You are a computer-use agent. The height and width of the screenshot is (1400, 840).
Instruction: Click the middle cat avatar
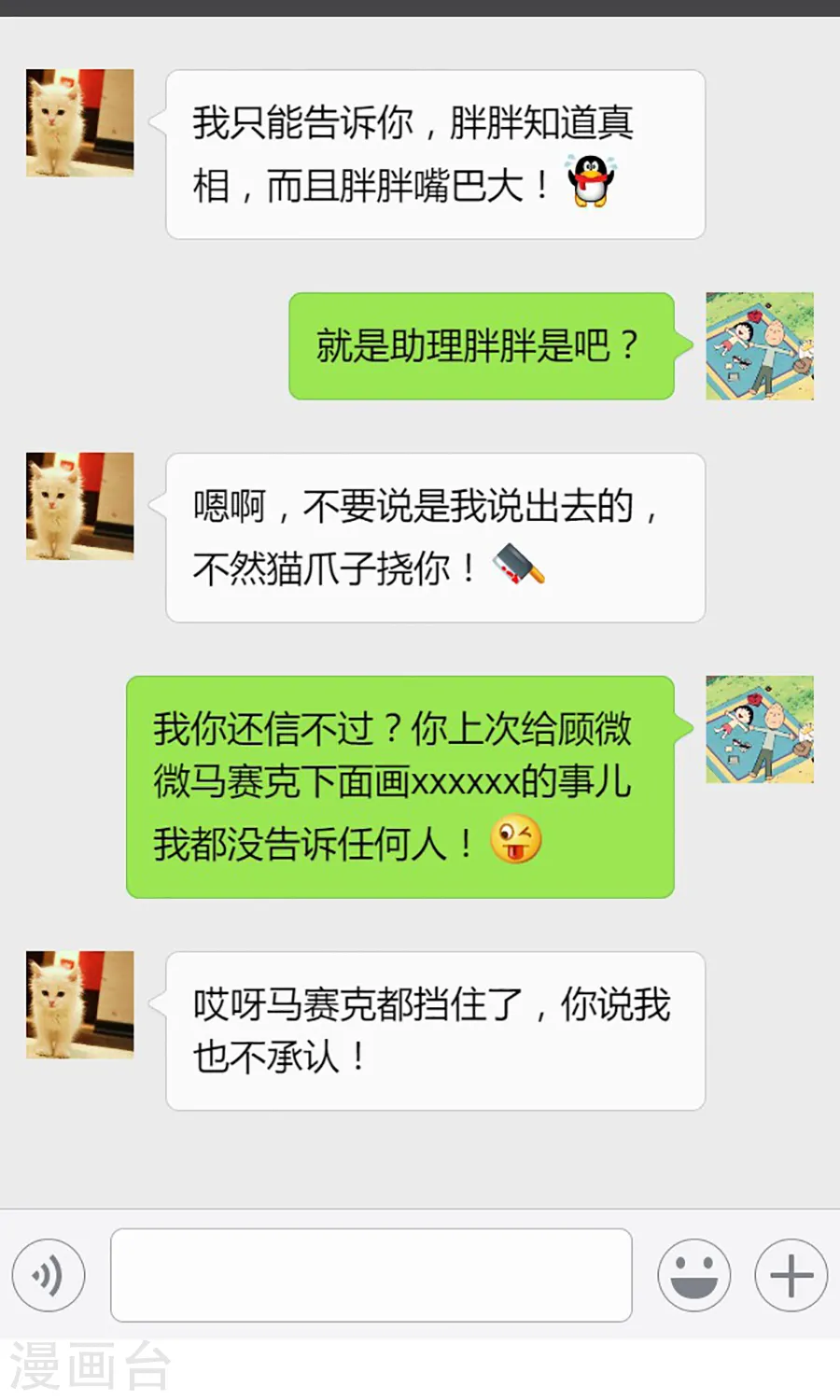click(79, 505)
